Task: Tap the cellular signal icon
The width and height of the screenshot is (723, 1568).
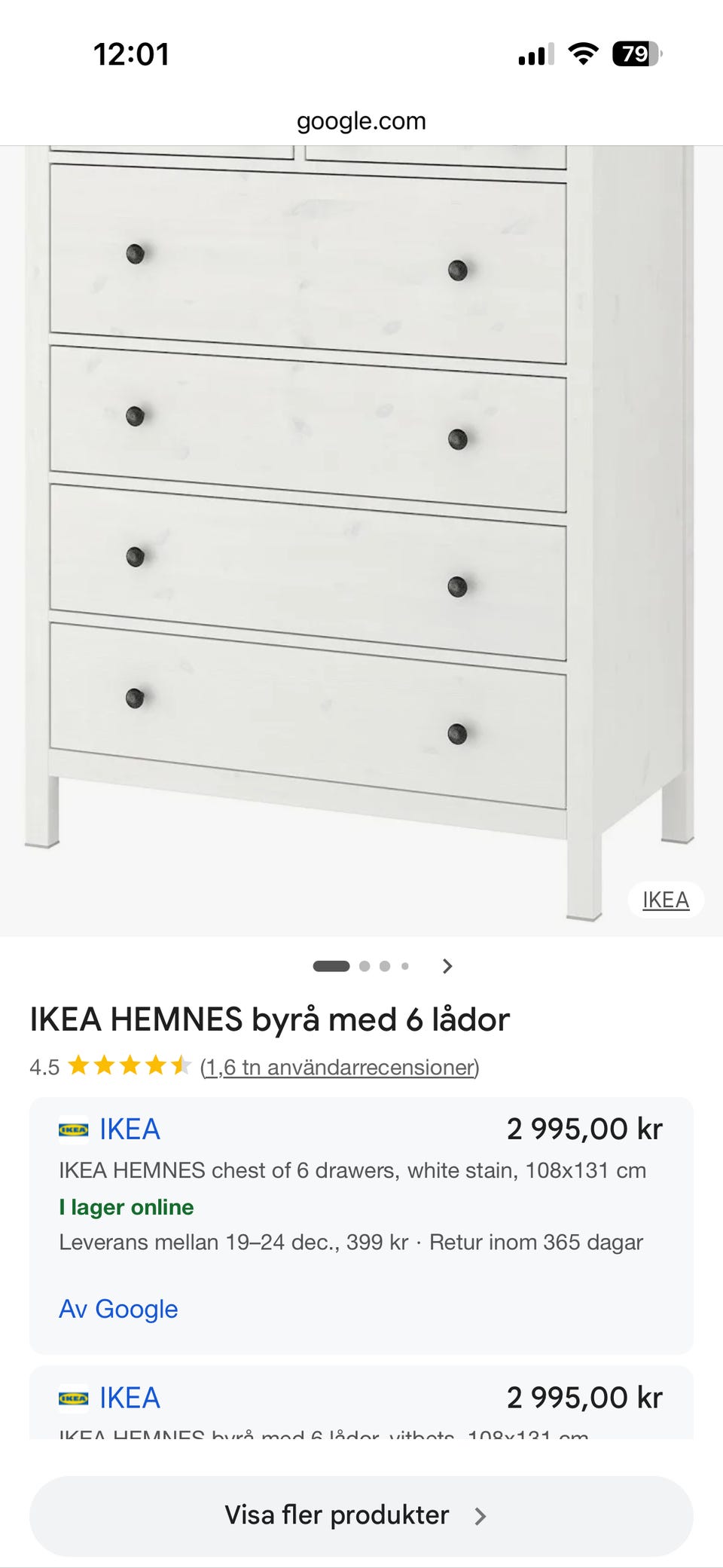Action: tap(535, 53)
